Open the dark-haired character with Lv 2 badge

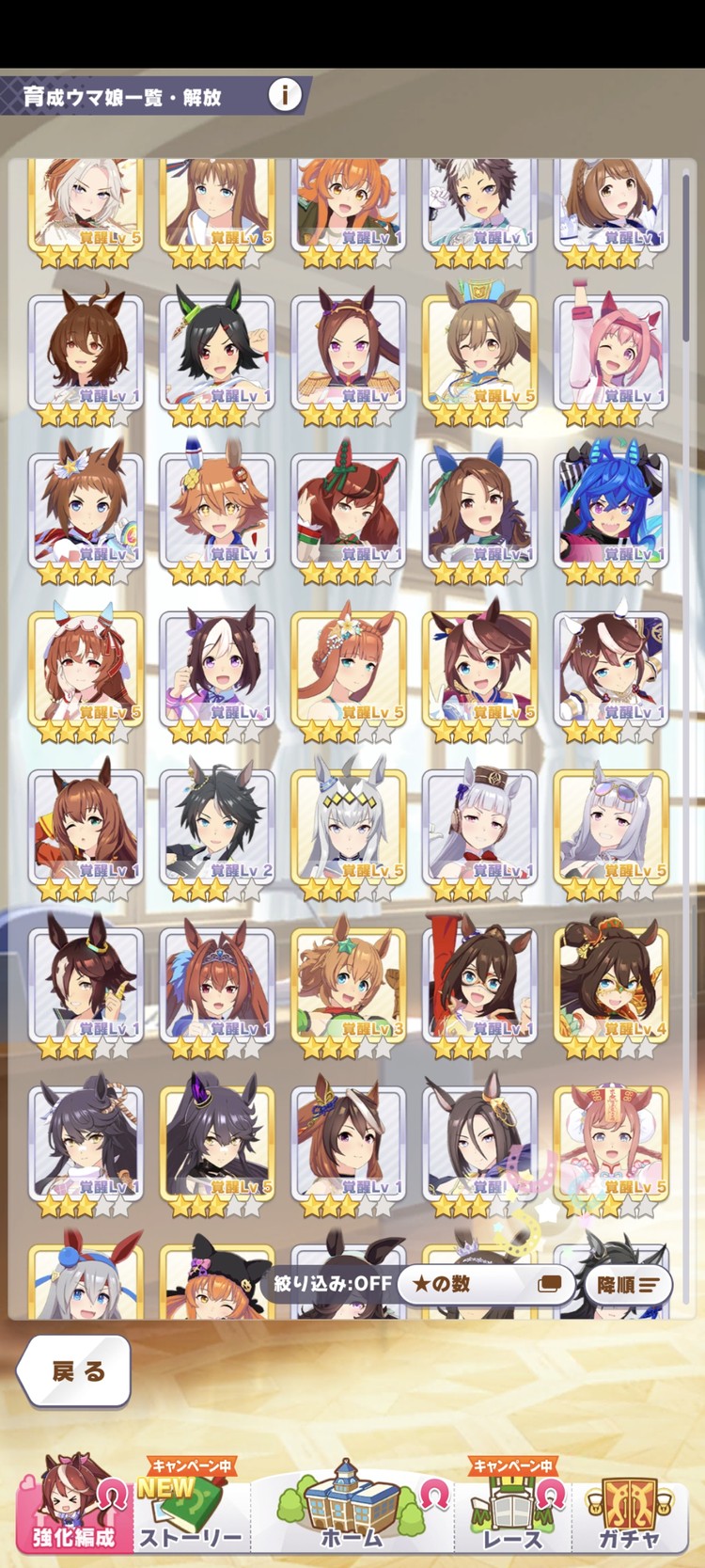point(217,829)
